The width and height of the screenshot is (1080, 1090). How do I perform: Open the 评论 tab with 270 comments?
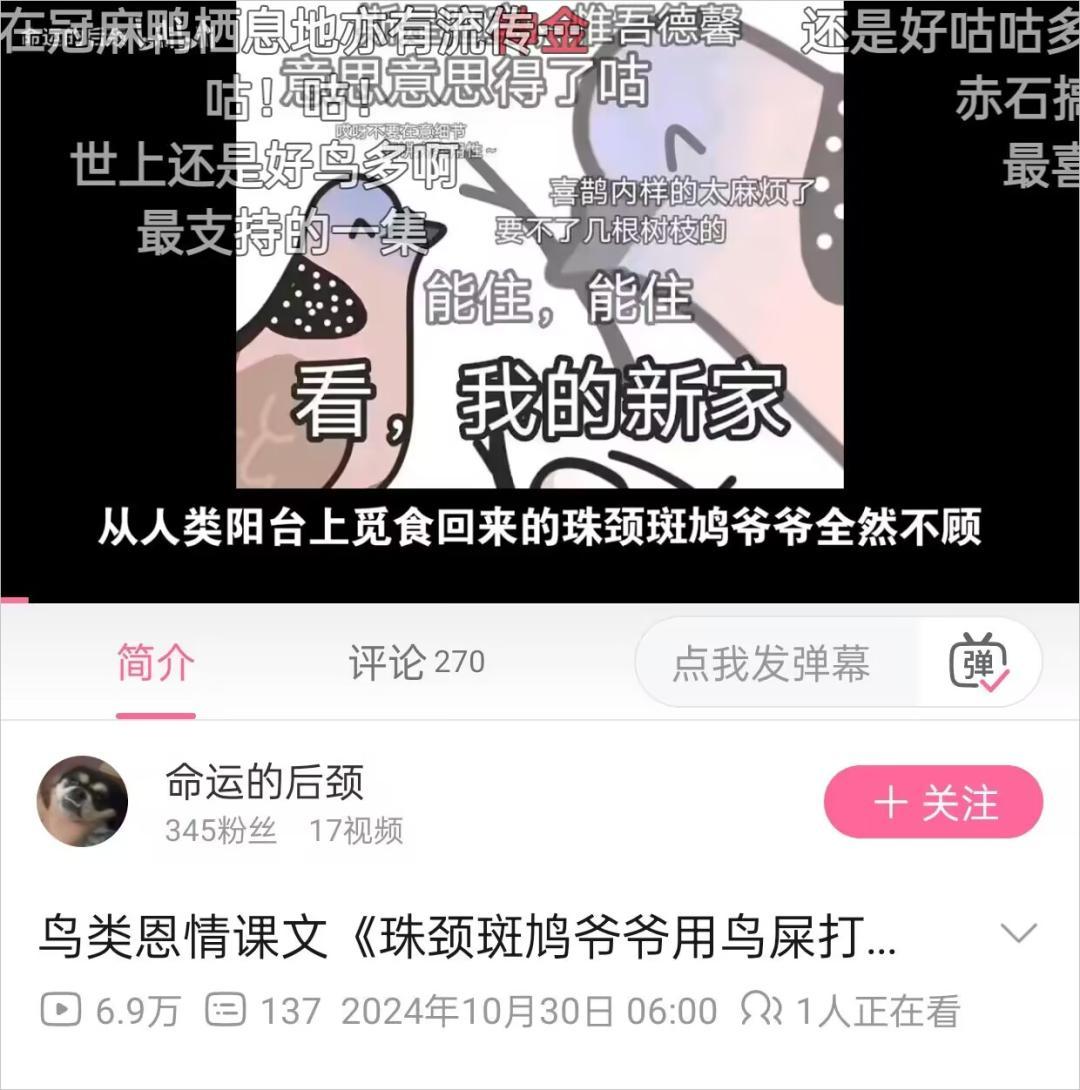click(x=416, y=663)
